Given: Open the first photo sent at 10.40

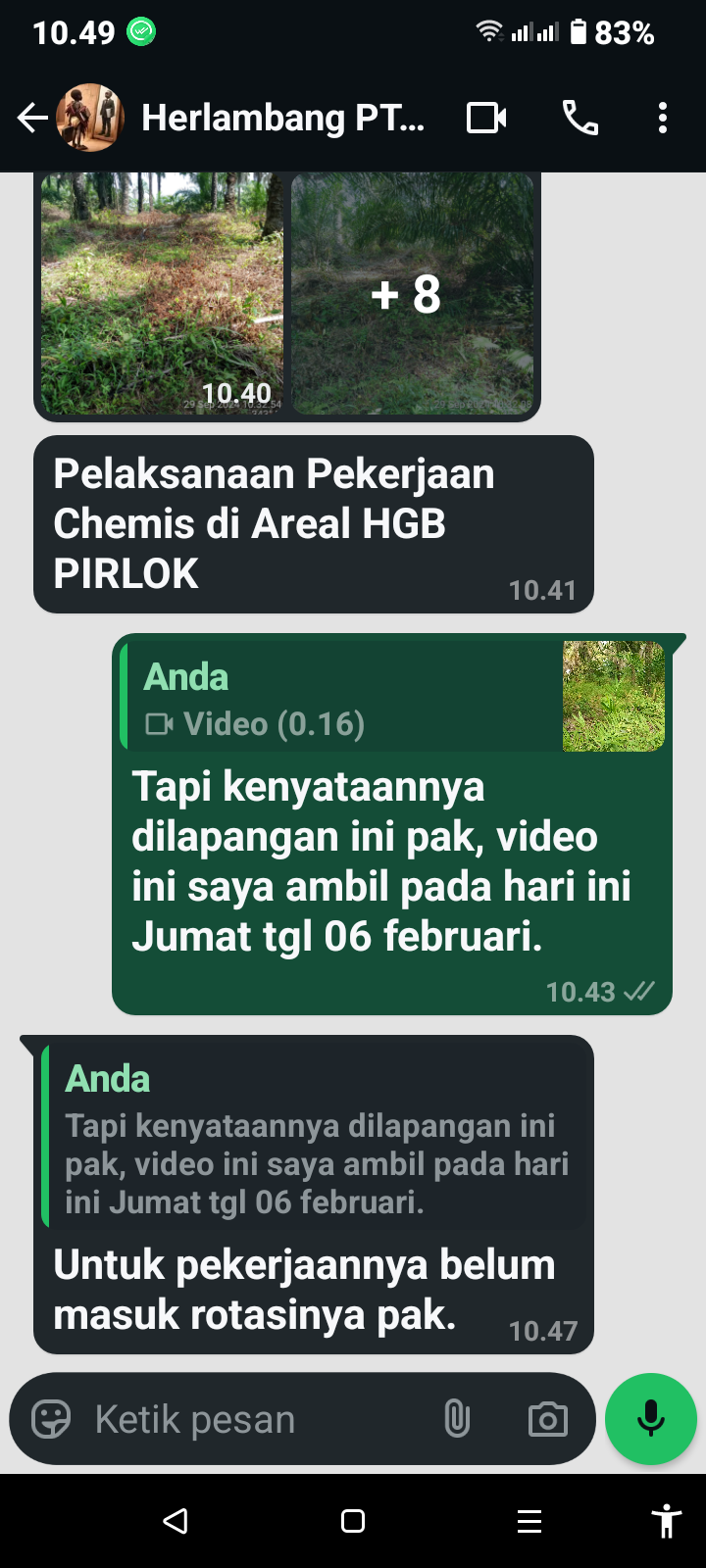Looking at the screenshot, I should [x=162, y=292].
